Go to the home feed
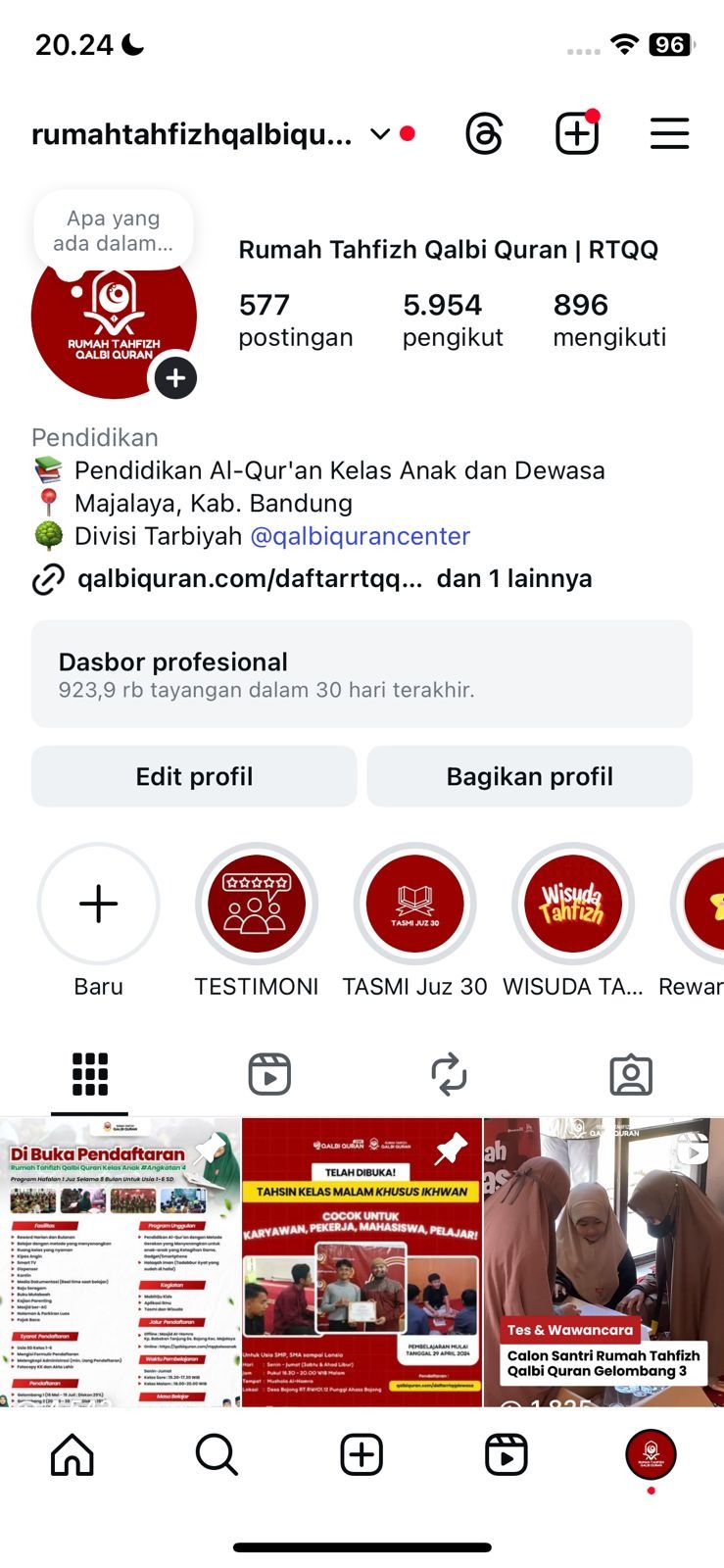The image size is (724, 1568). (72, 1455)
